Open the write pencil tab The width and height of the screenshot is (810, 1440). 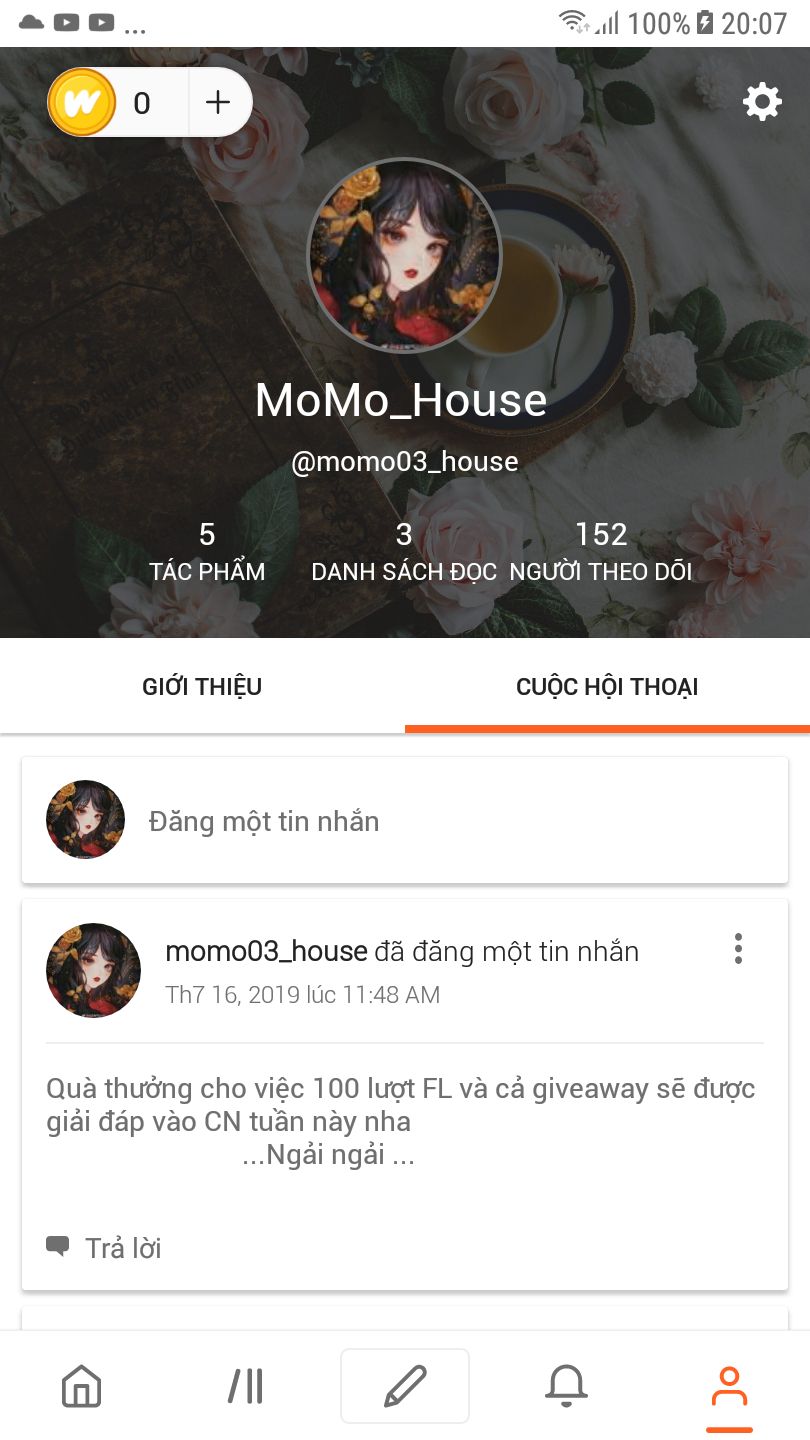click(x=405, y=1386)
